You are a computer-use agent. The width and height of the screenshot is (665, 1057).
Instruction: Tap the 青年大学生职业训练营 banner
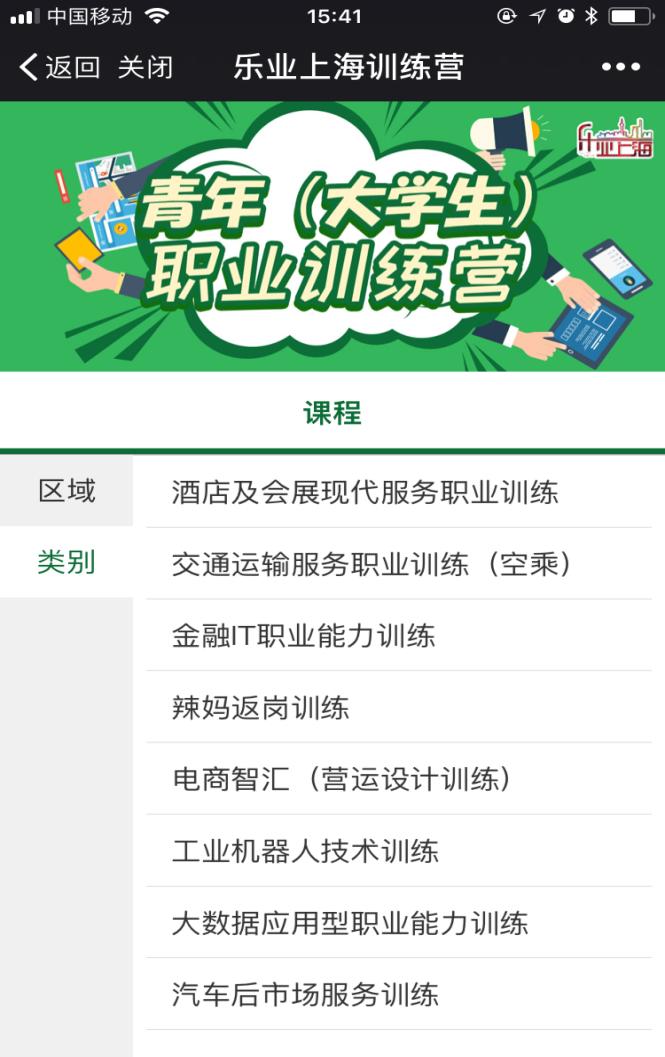(x=332, y=237)
